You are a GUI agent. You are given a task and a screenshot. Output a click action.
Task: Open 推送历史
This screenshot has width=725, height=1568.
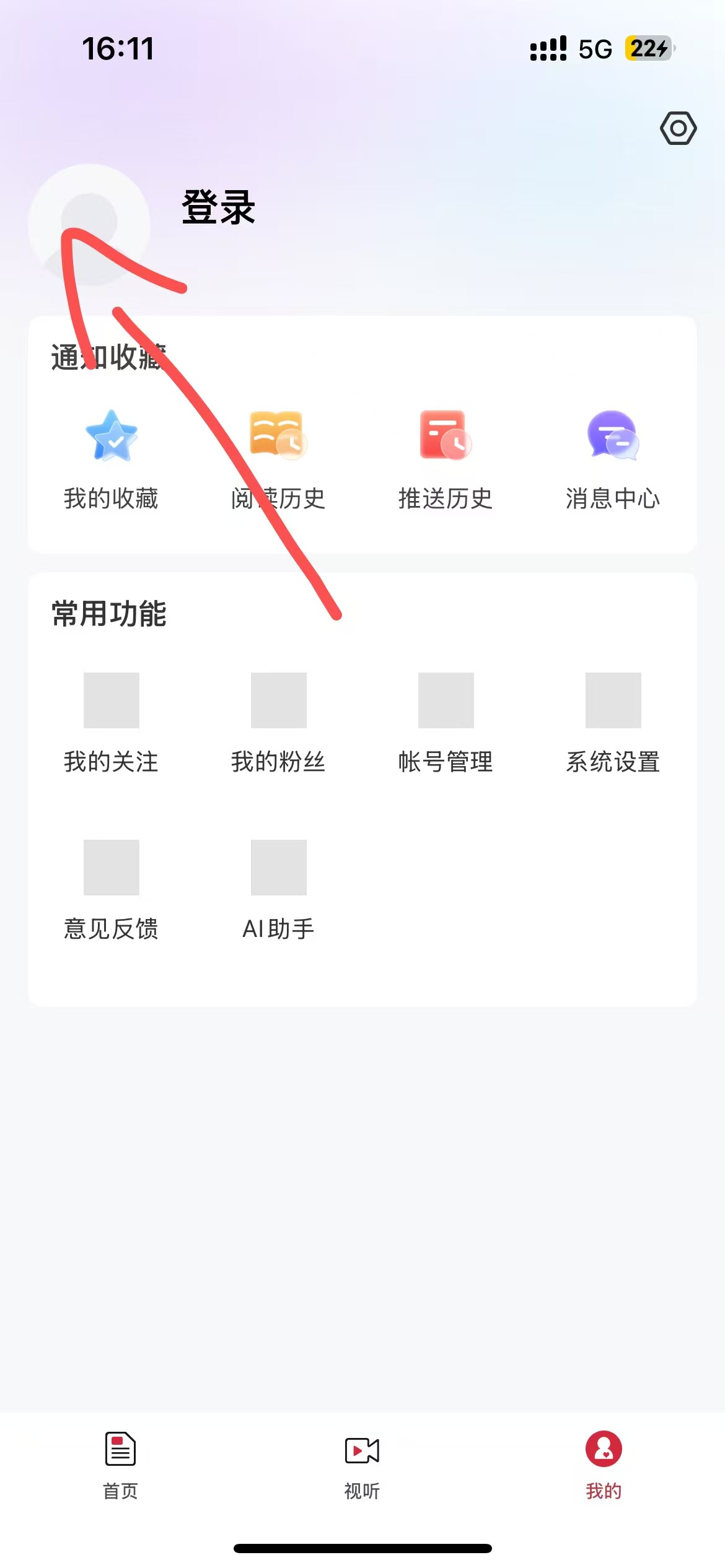pos(446,460)
